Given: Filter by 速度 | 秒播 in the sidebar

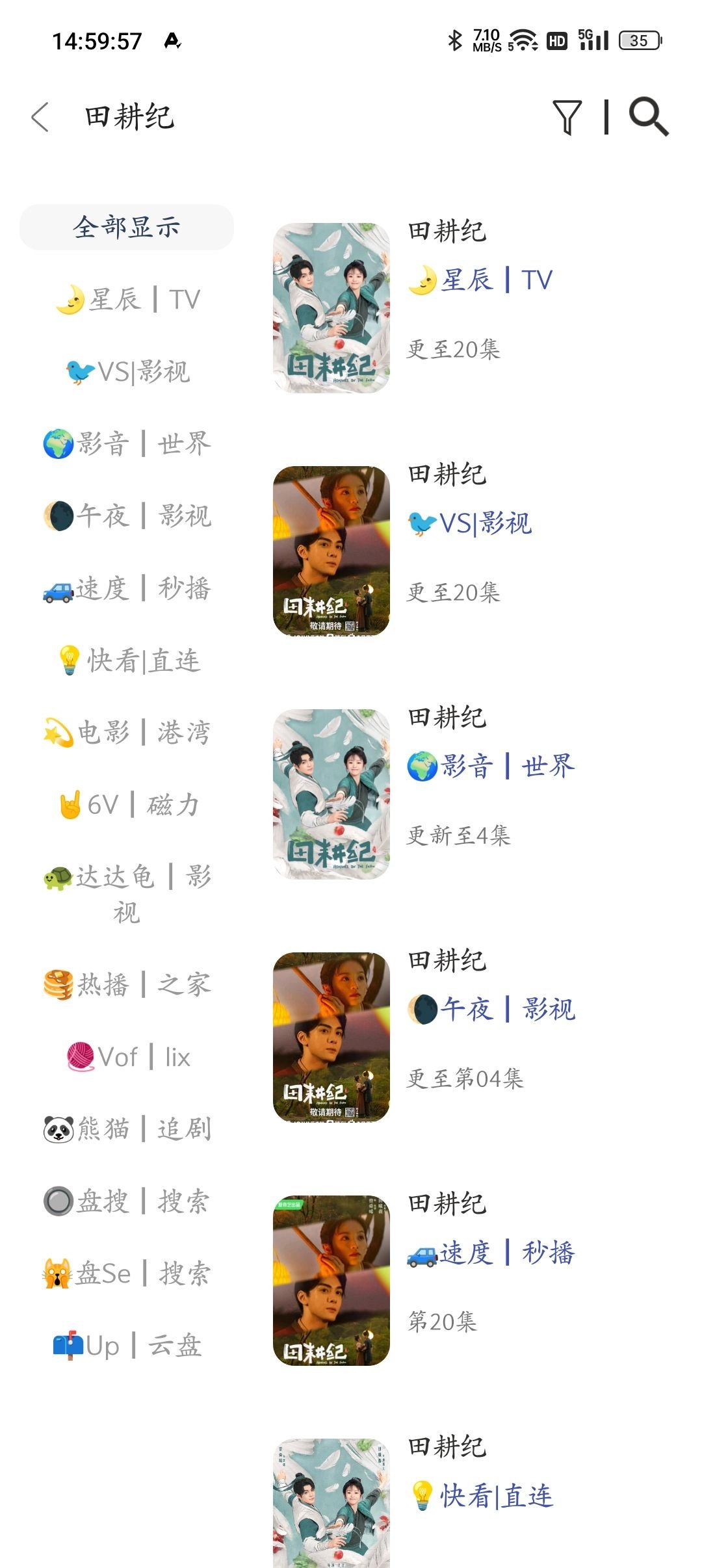Looking at the screenshot, I should [127, 588].
